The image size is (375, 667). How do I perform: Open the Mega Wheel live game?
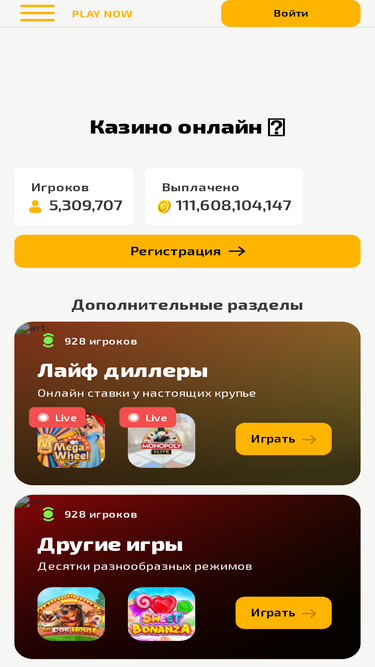(71, 441)
